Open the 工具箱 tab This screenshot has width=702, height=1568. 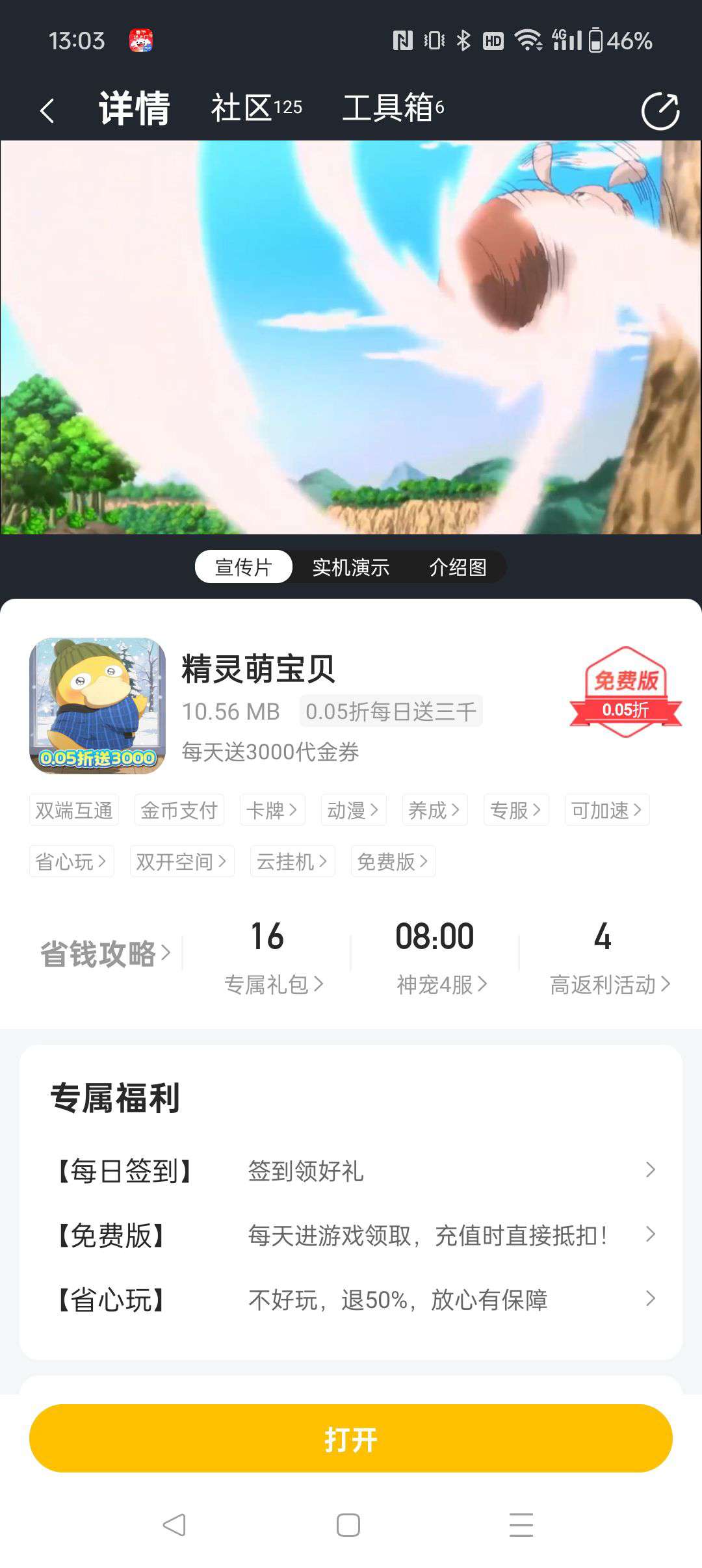(x=393, y=108)
